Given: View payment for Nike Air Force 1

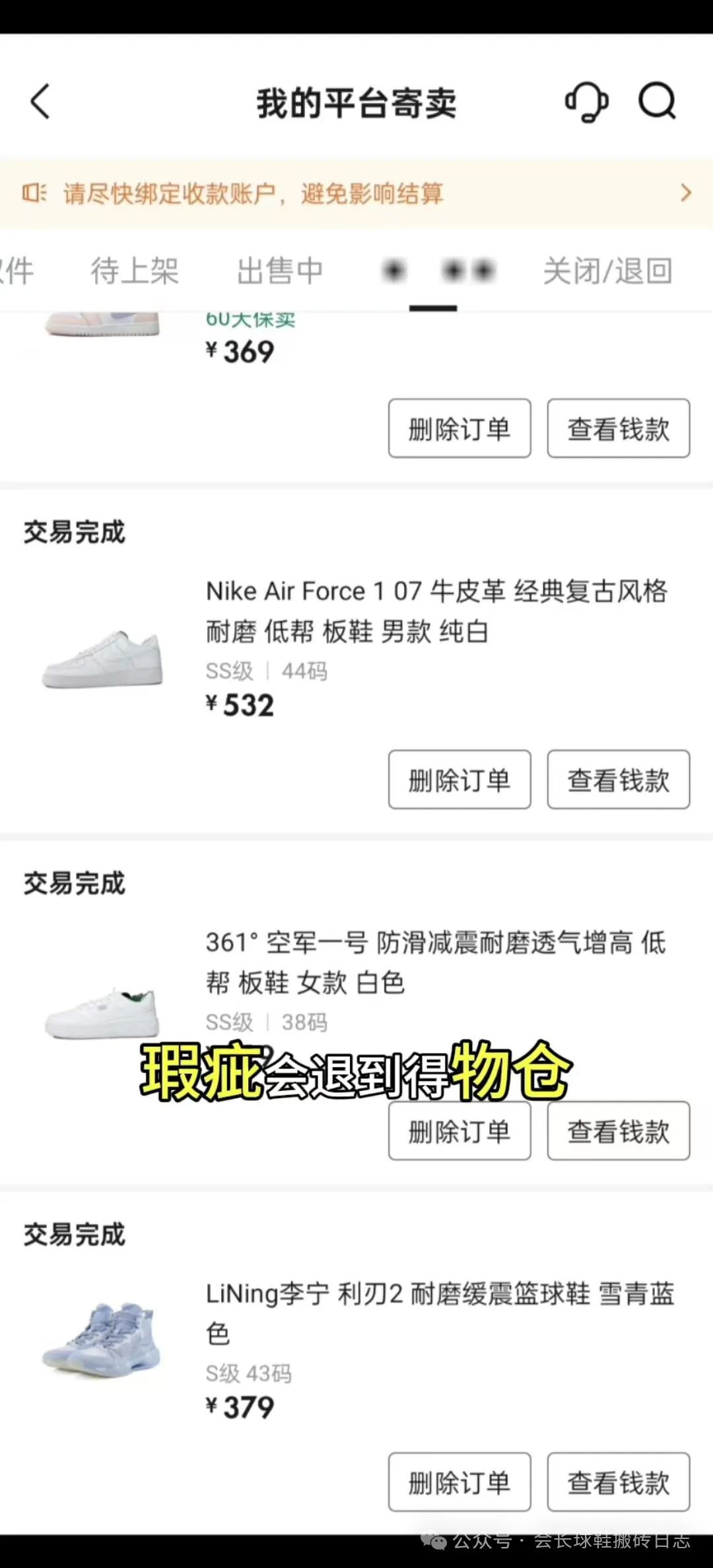Looking at the screenshot, I should tap(619, 779).
